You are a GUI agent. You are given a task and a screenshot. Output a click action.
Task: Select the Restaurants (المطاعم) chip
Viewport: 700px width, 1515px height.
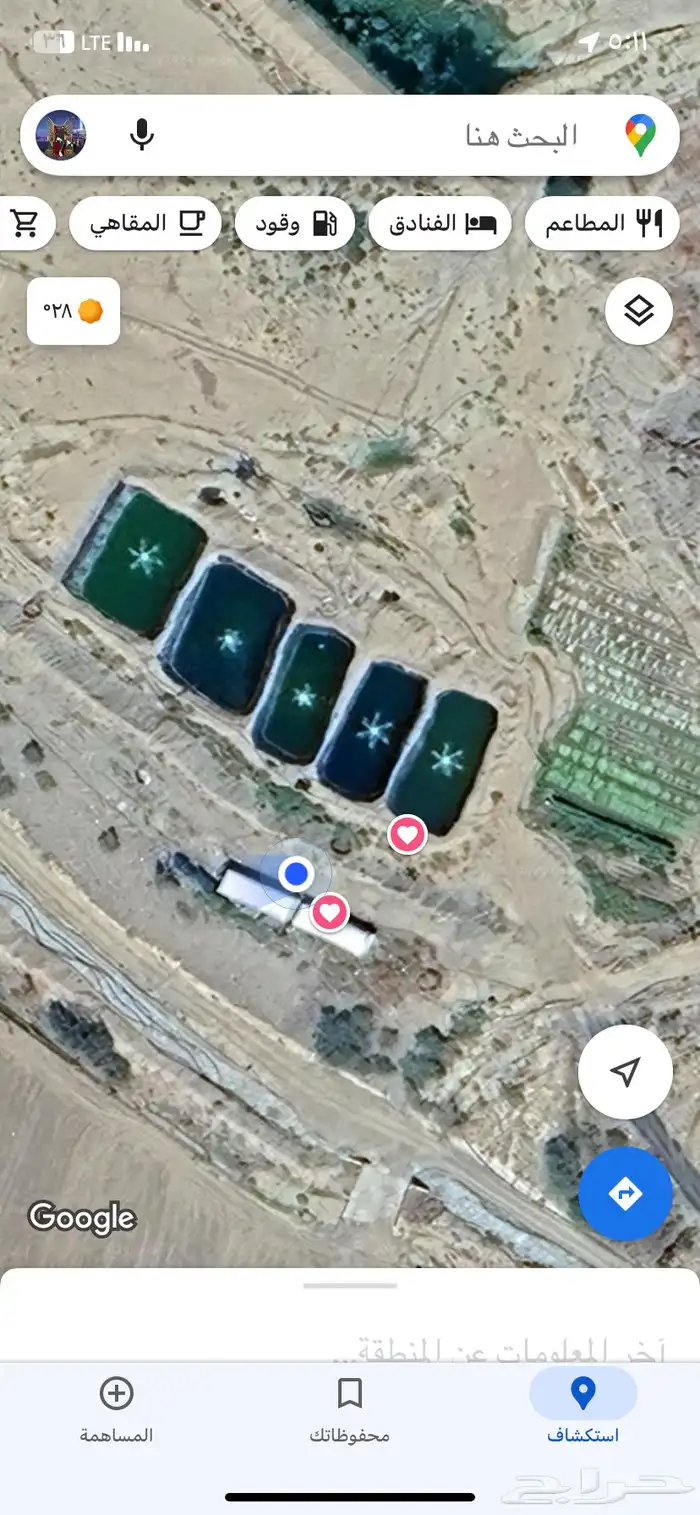tap(602, 223)
